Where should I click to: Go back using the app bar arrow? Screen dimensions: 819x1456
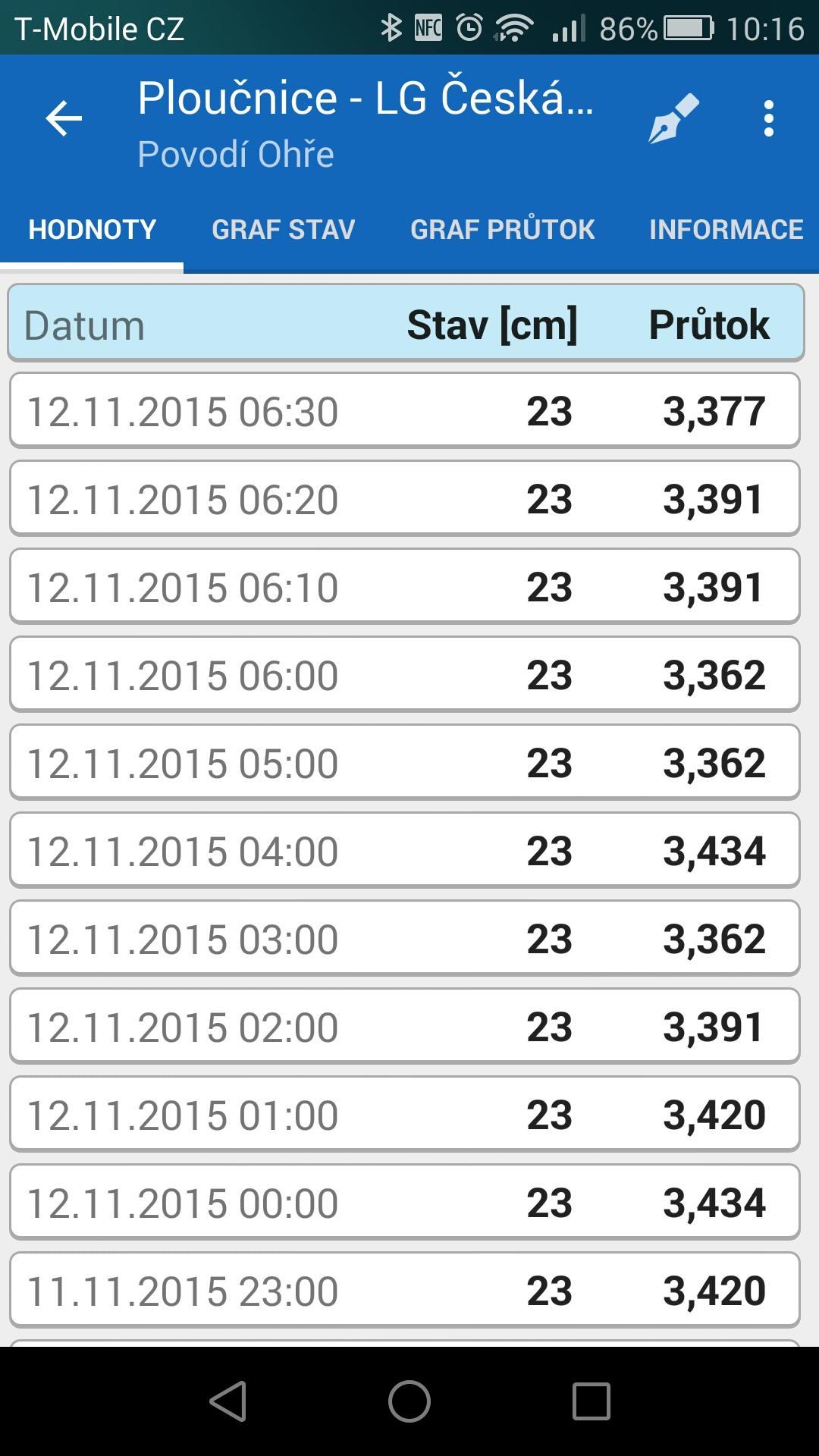tap(64, 119)
